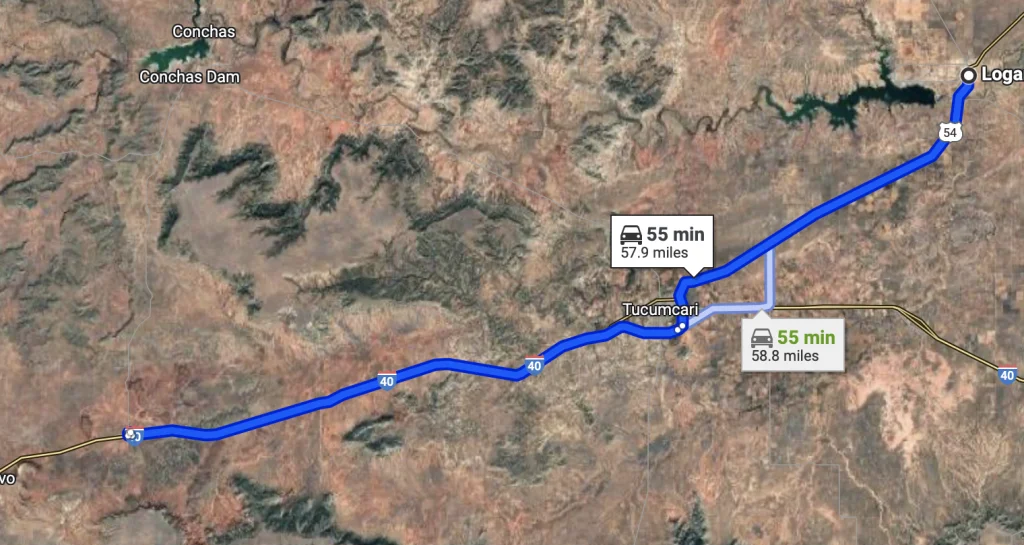Tap the 57.9 miles route callout
The image size is (1024, 545).
point(662,242)
